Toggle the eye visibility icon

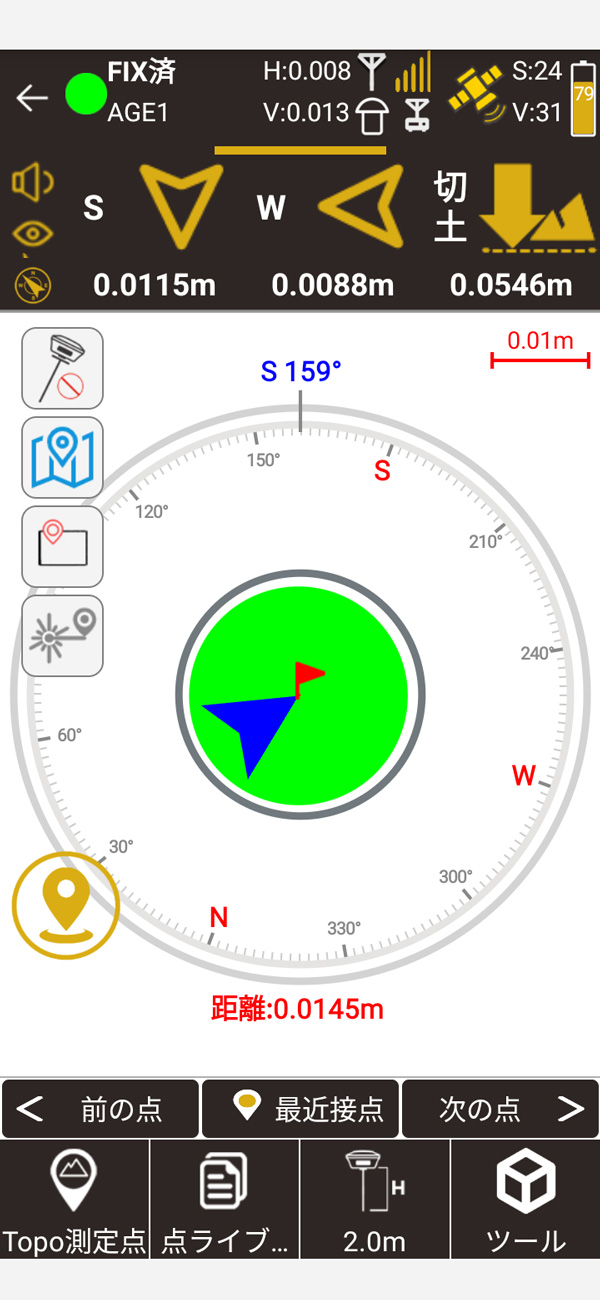32,235
